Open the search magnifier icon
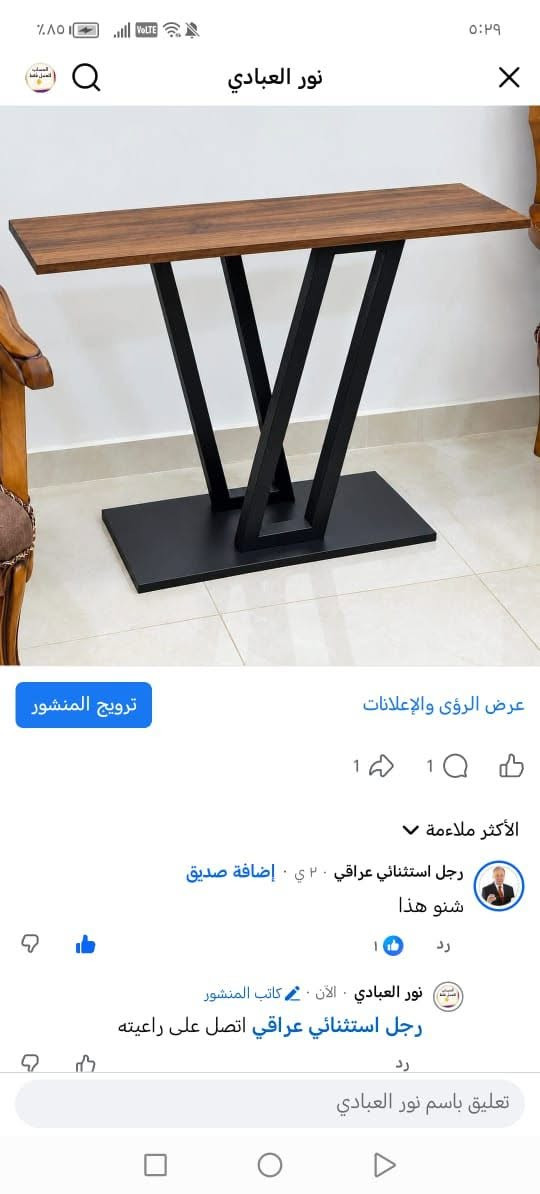Image resolution: width=540 pixels, height=1194 pixels. click(87, 78)
